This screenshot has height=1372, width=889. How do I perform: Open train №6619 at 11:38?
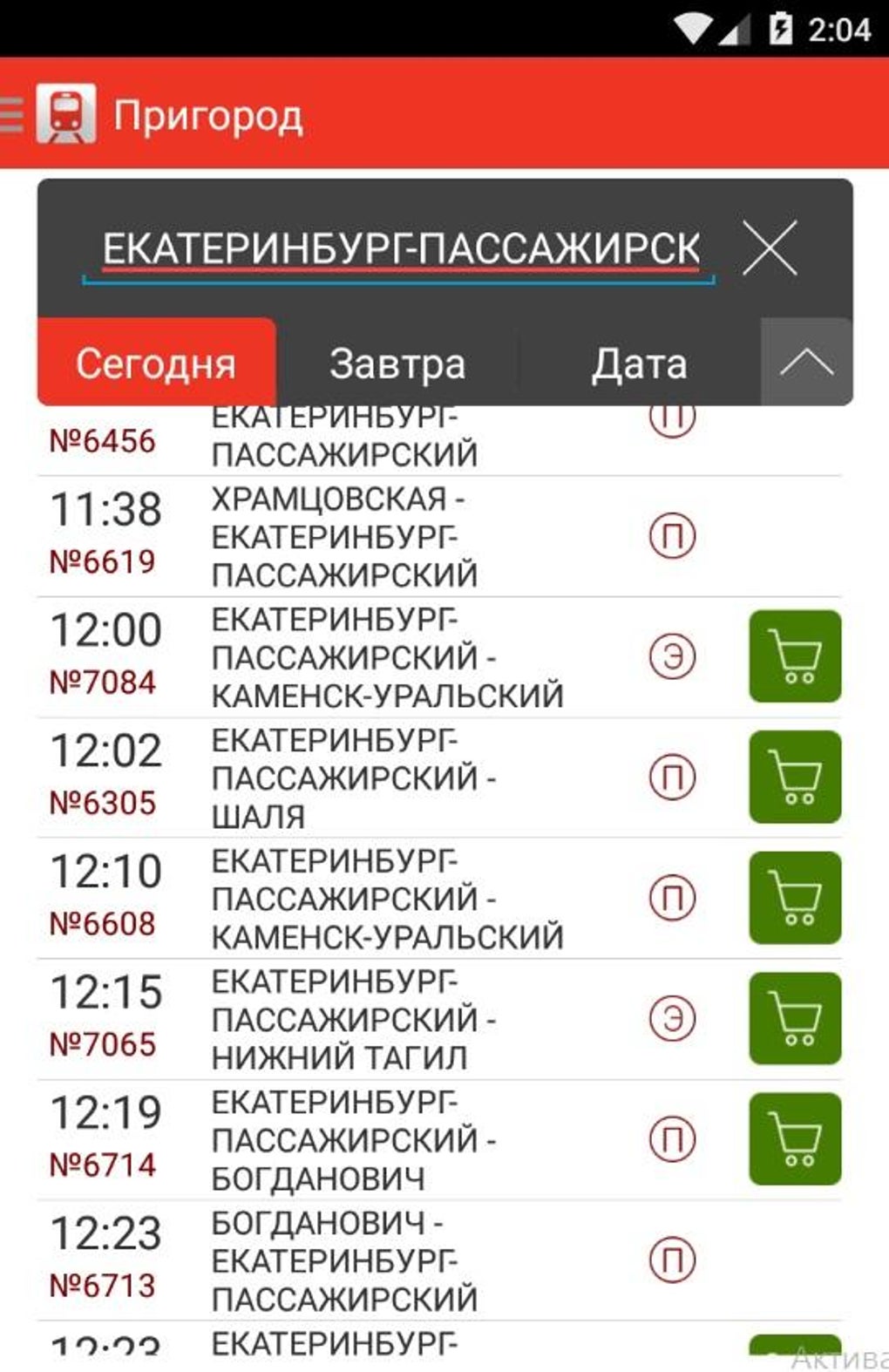(439, 536)
